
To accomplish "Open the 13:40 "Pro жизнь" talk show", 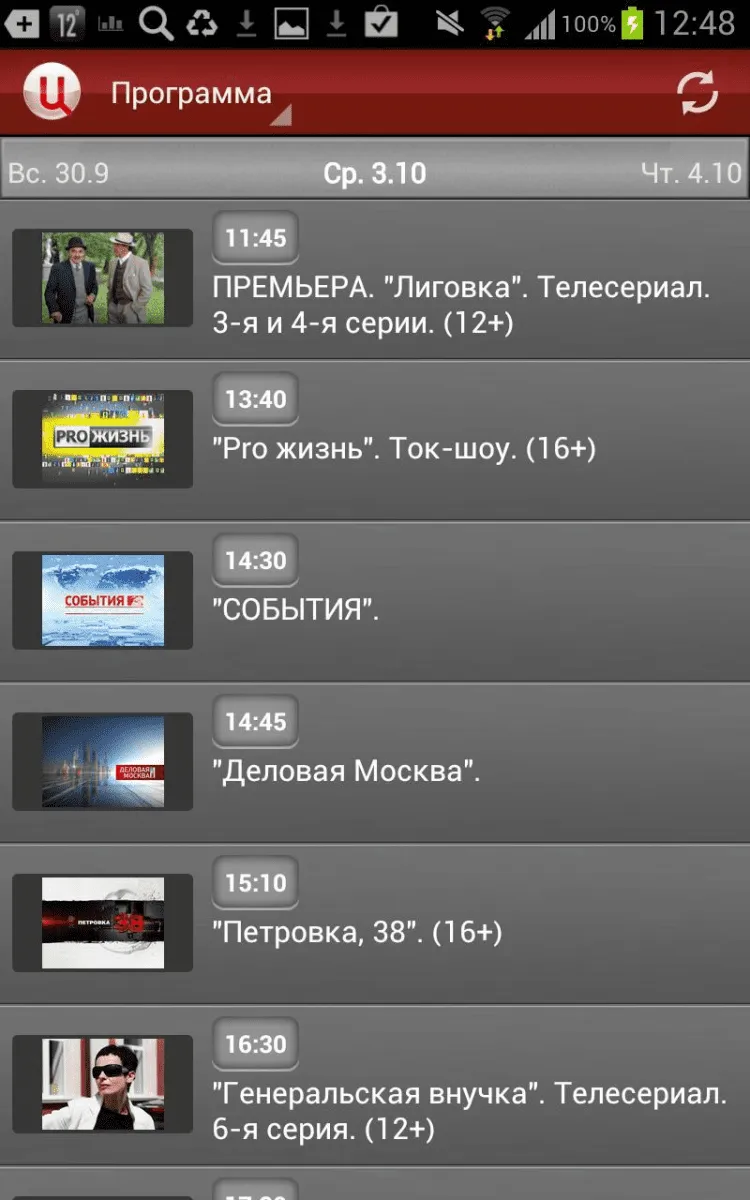I will (x=404, y=449).
